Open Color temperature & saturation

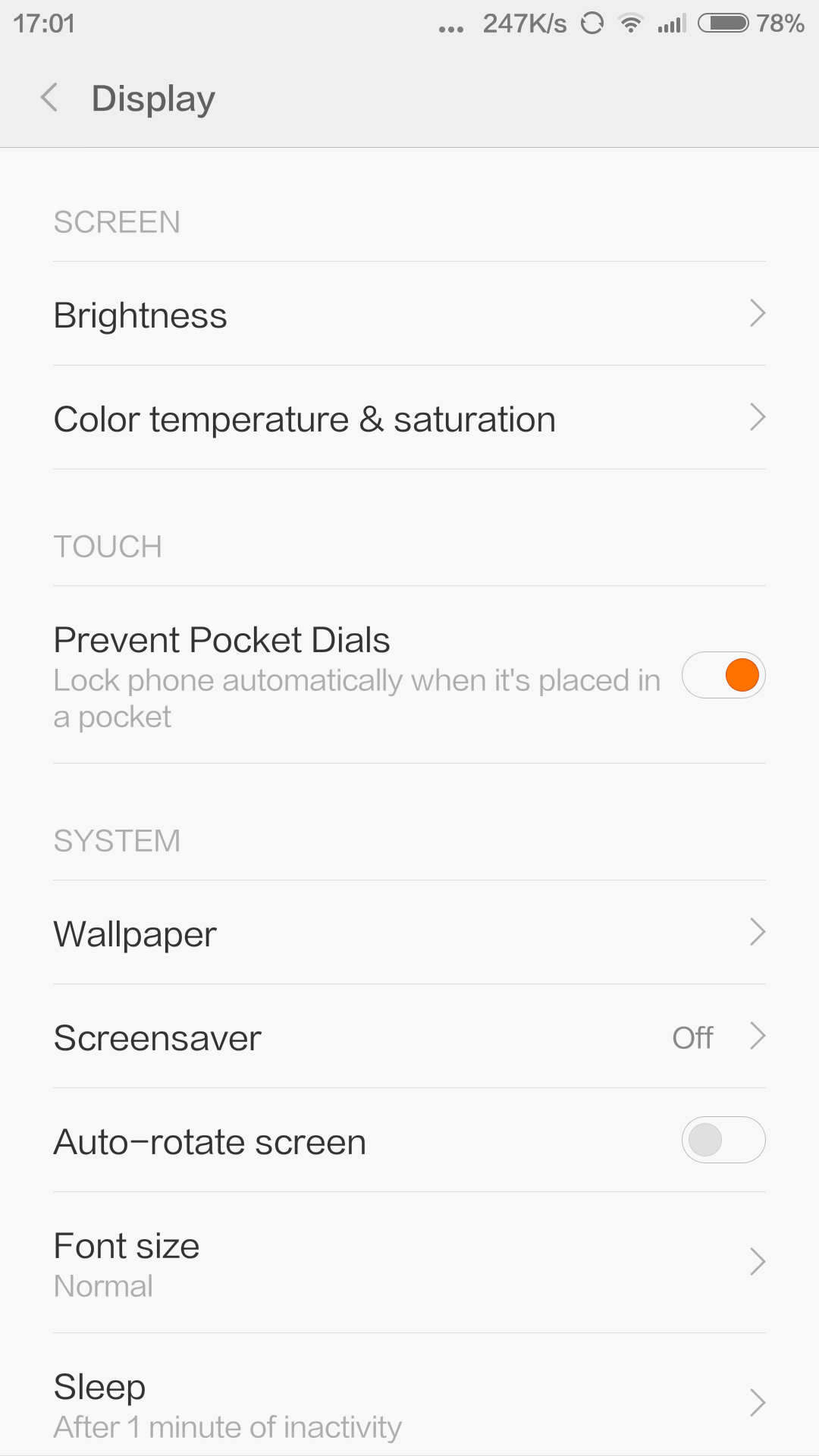409,418
